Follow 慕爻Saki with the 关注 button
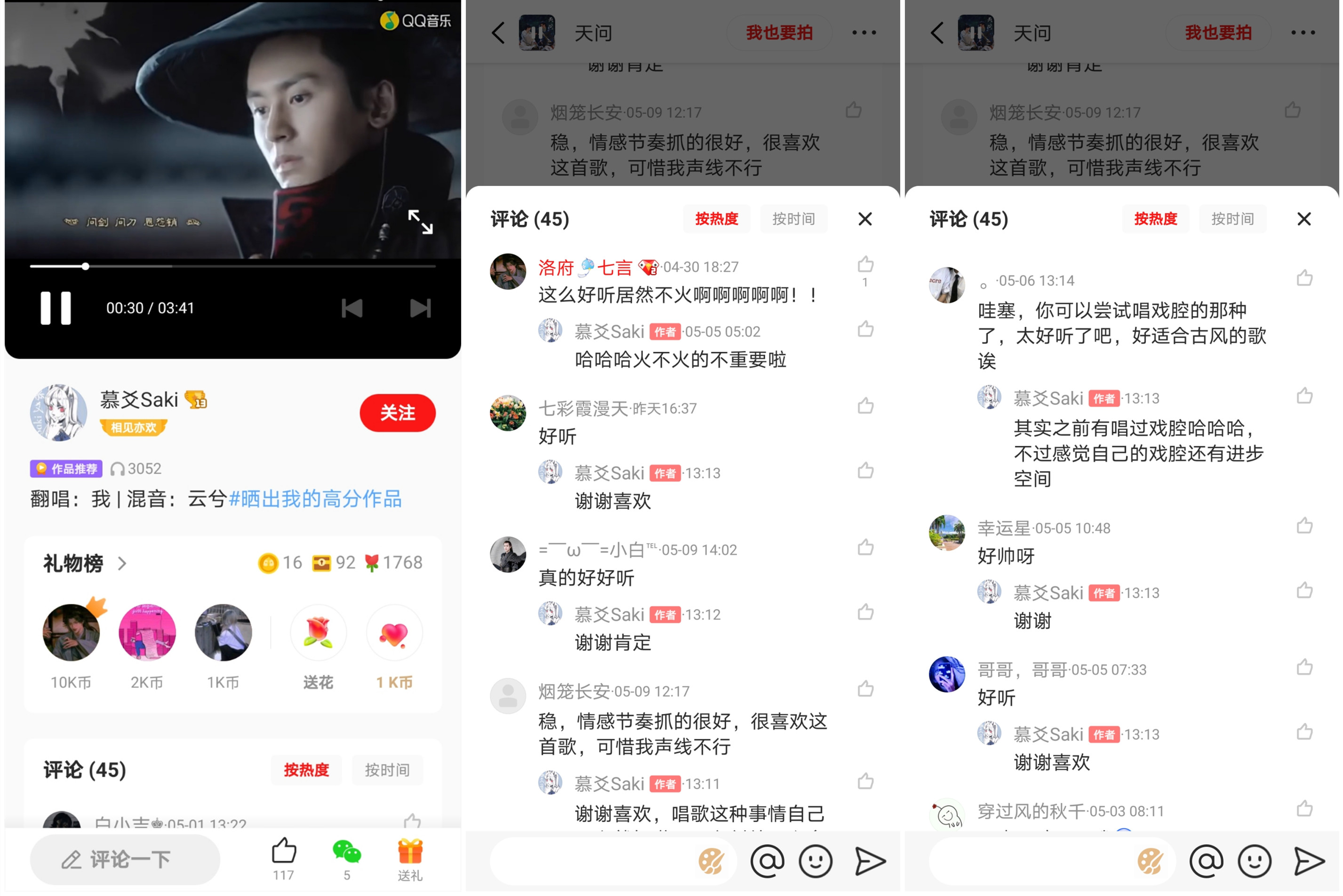Image resolution: width=1343 pixels, height=896 pixels. pos(397,412)
